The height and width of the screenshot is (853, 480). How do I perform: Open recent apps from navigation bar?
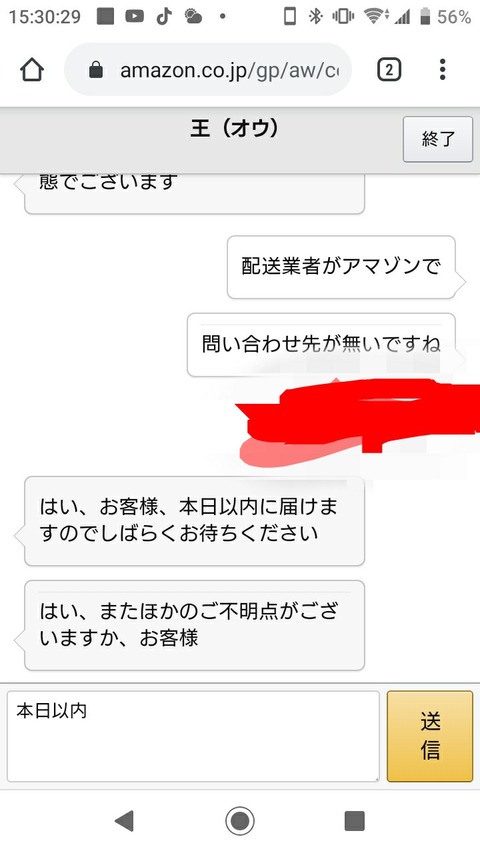(x=355, y=820)
